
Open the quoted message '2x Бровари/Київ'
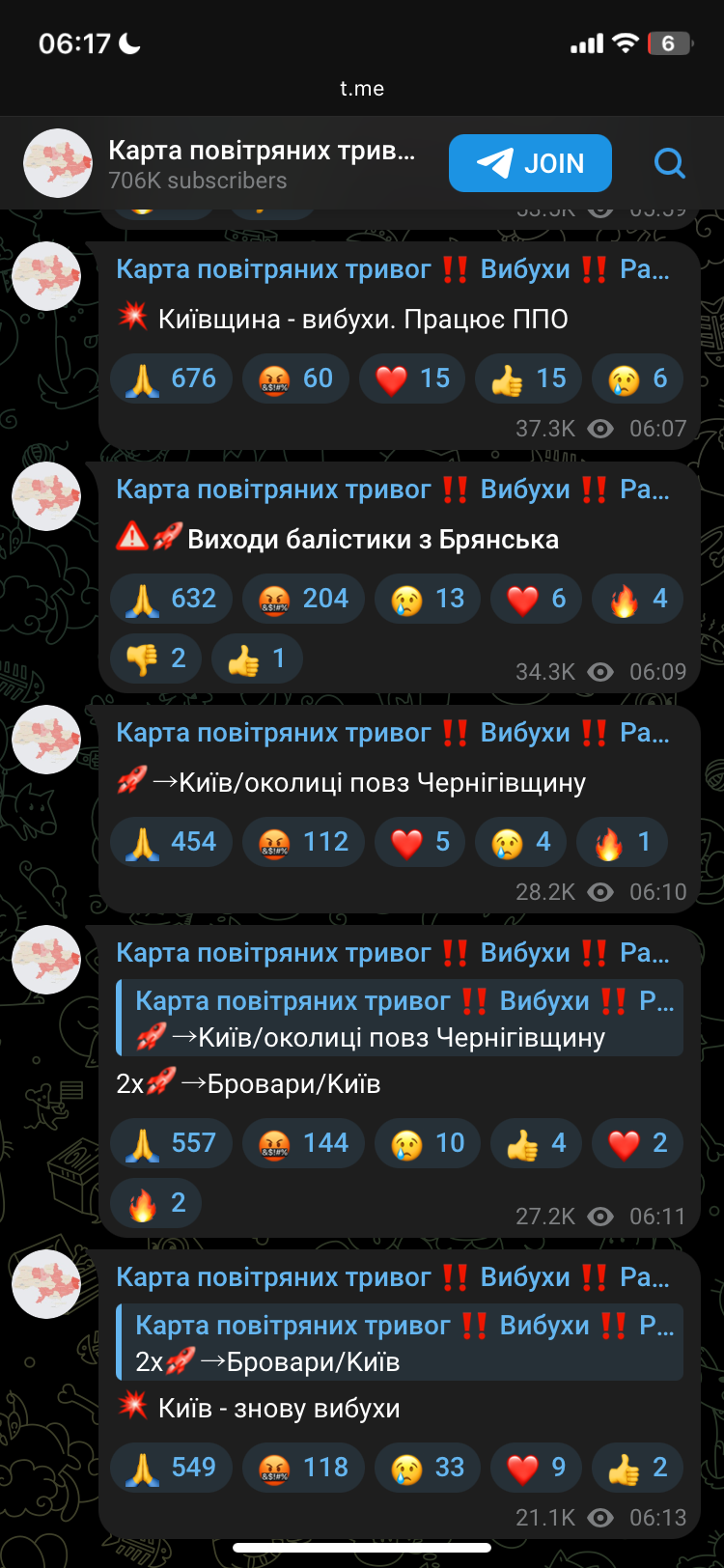point(400,1343)
